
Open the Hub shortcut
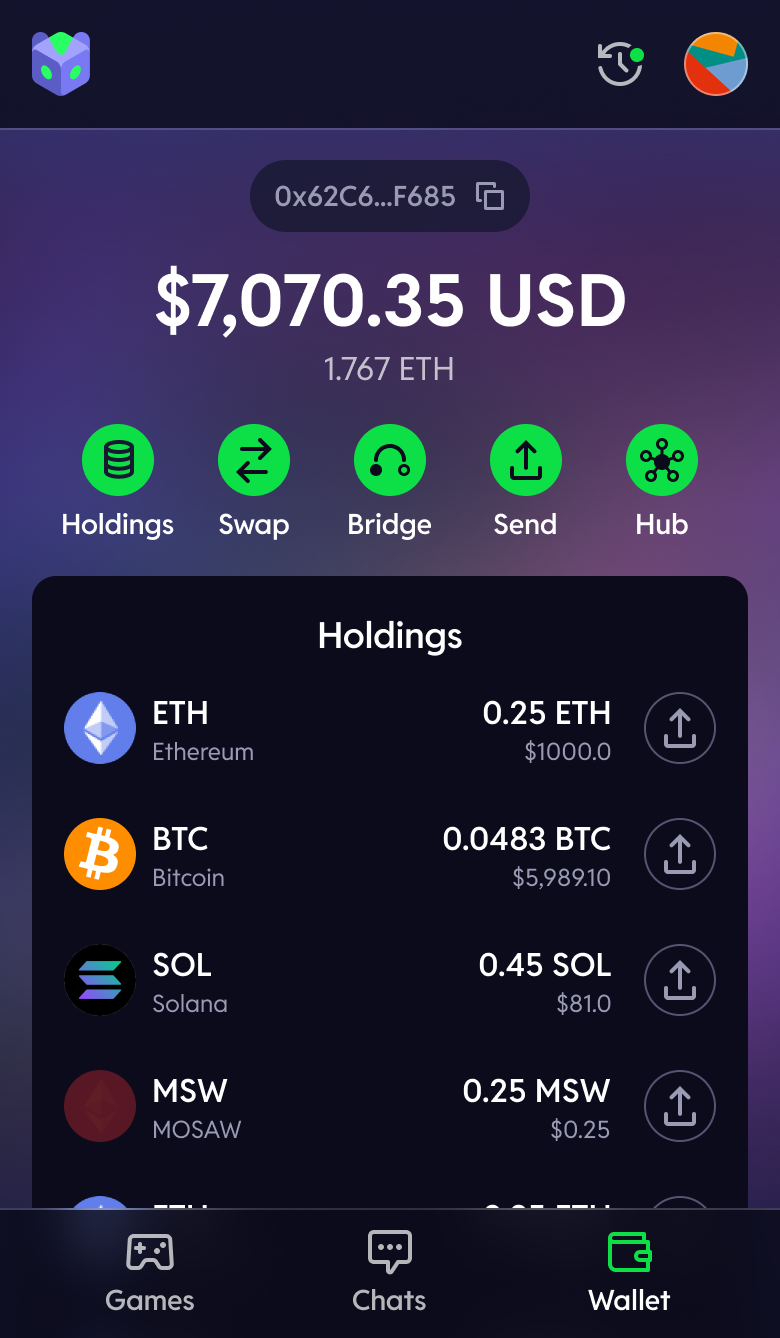click(x=662, y=461)
